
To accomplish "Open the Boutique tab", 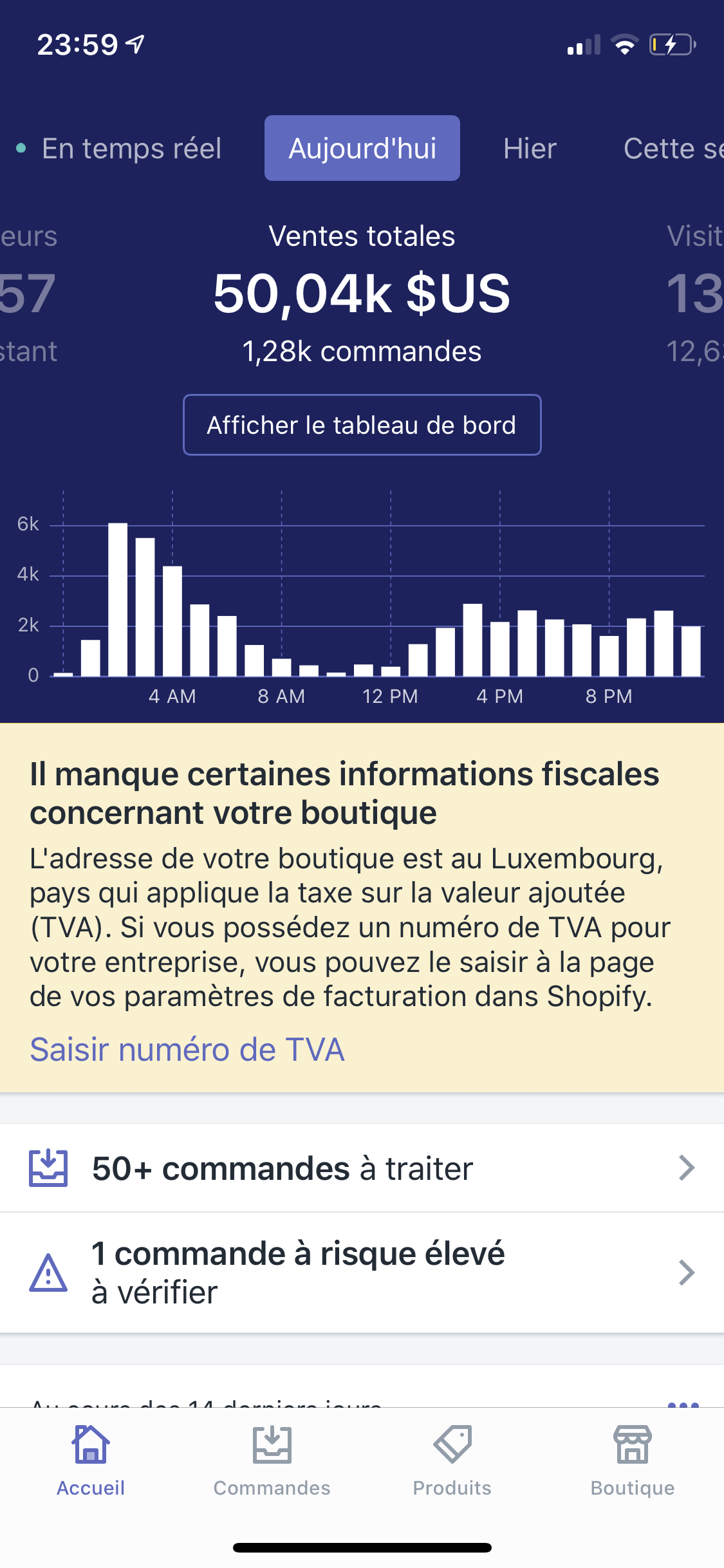I will coord(633,1461).
